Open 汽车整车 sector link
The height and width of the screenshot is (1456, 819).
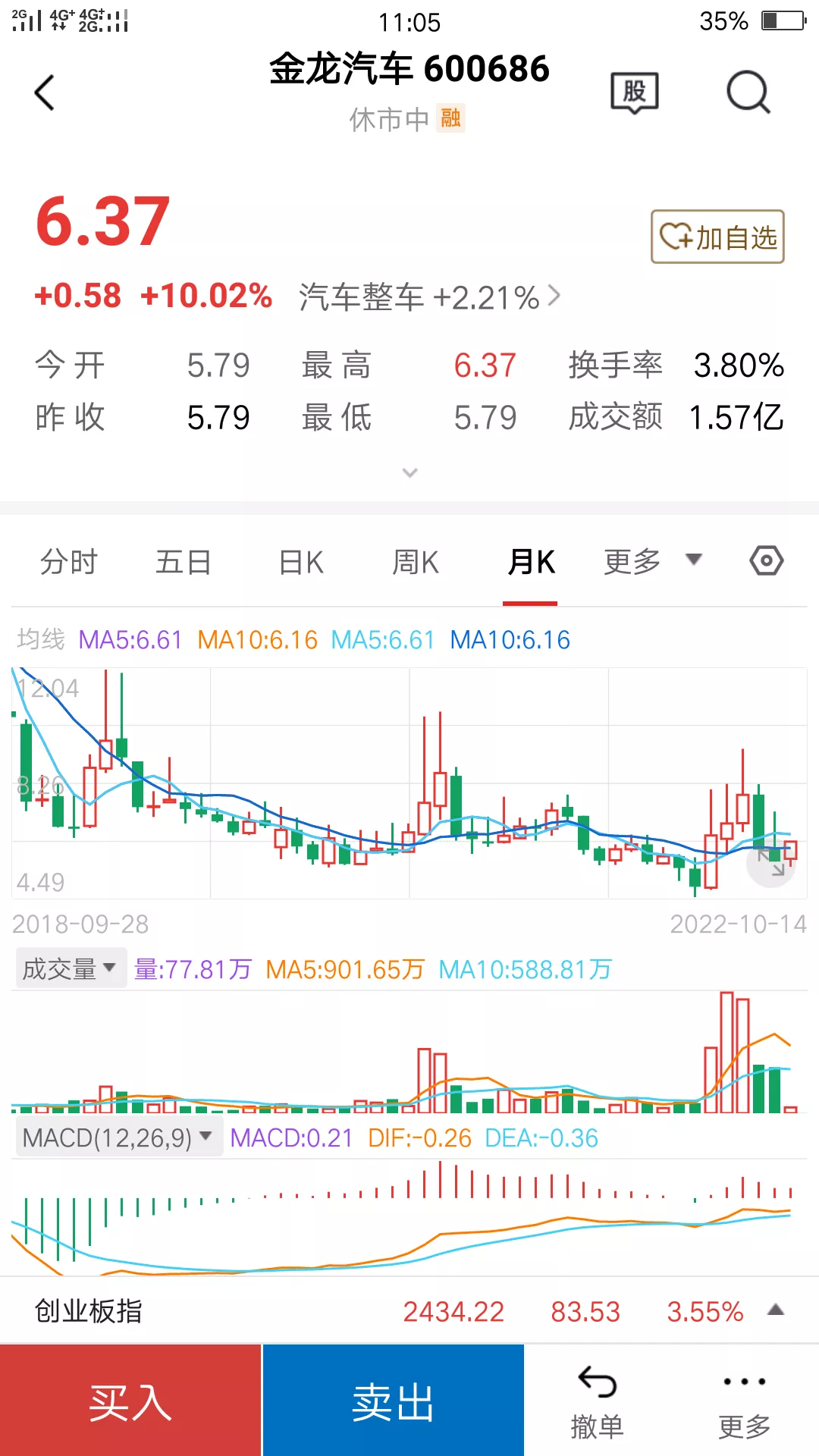tap(429, 297)
